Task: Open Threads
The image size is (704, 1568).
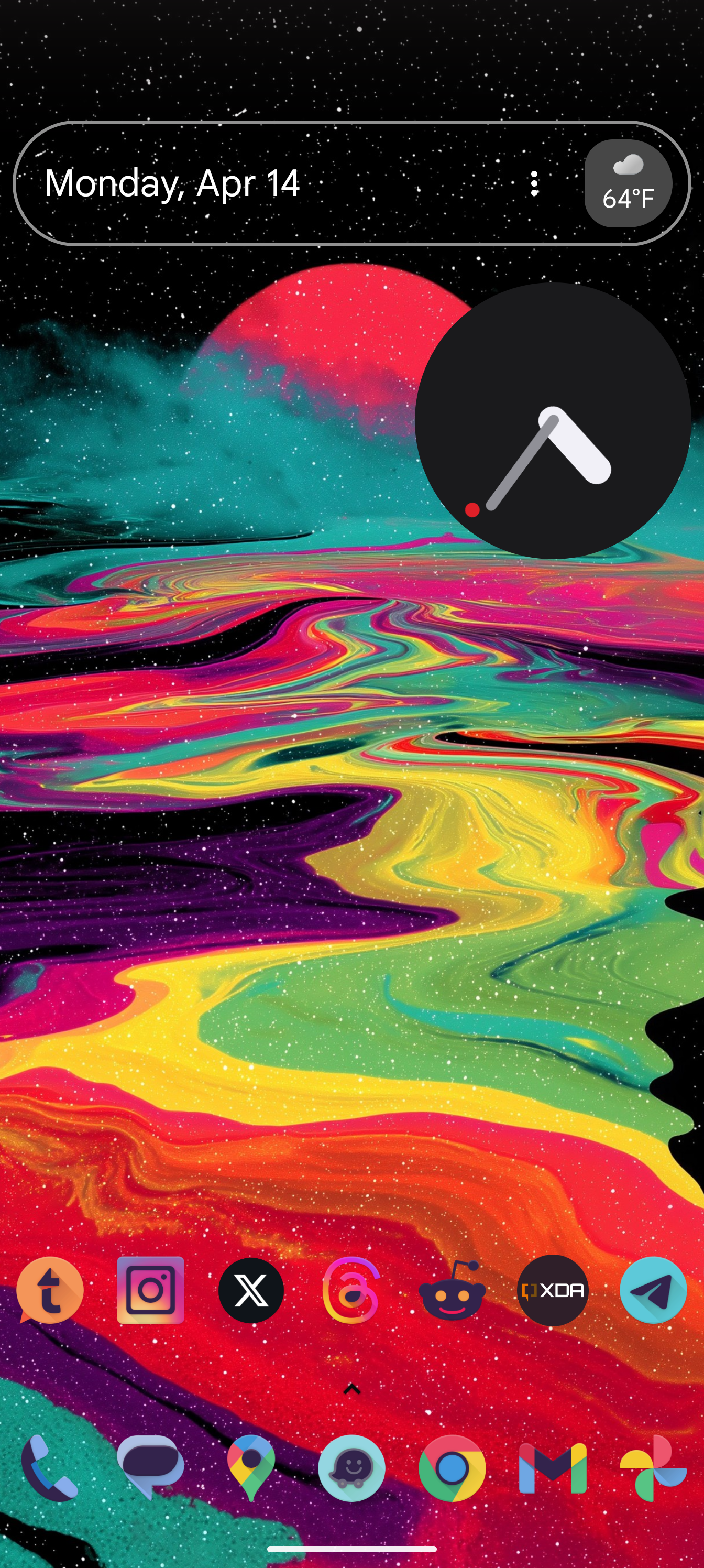Action: [x=351, y=1290]
